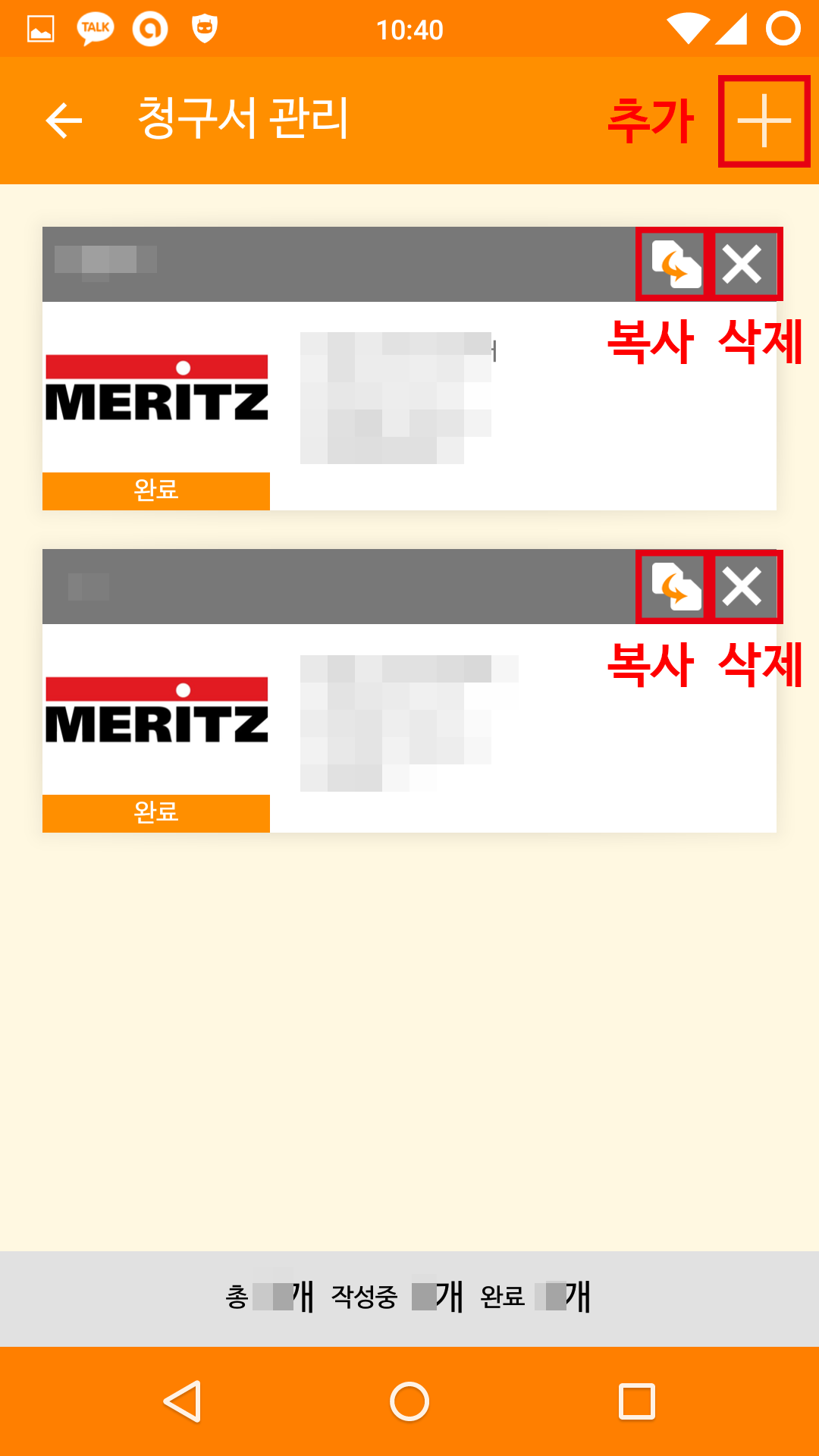This screenshot has width=819, height=1456.
Task: Tap the system home button
Action: click(x=409, y=1401)
